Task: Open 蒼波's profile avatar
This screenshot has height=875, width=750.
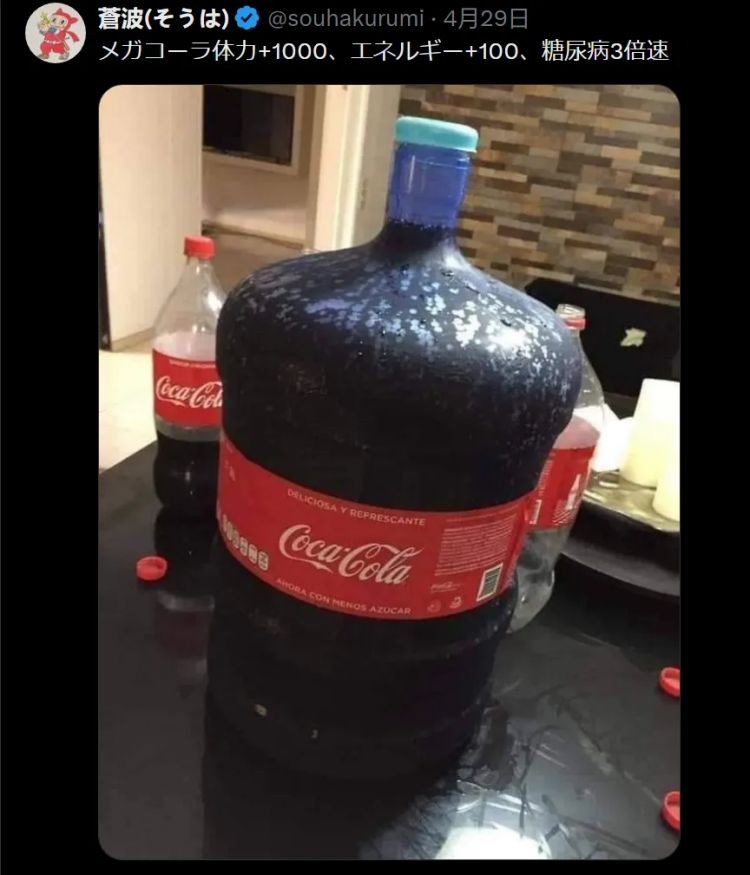Action: (x=54, y=33)
